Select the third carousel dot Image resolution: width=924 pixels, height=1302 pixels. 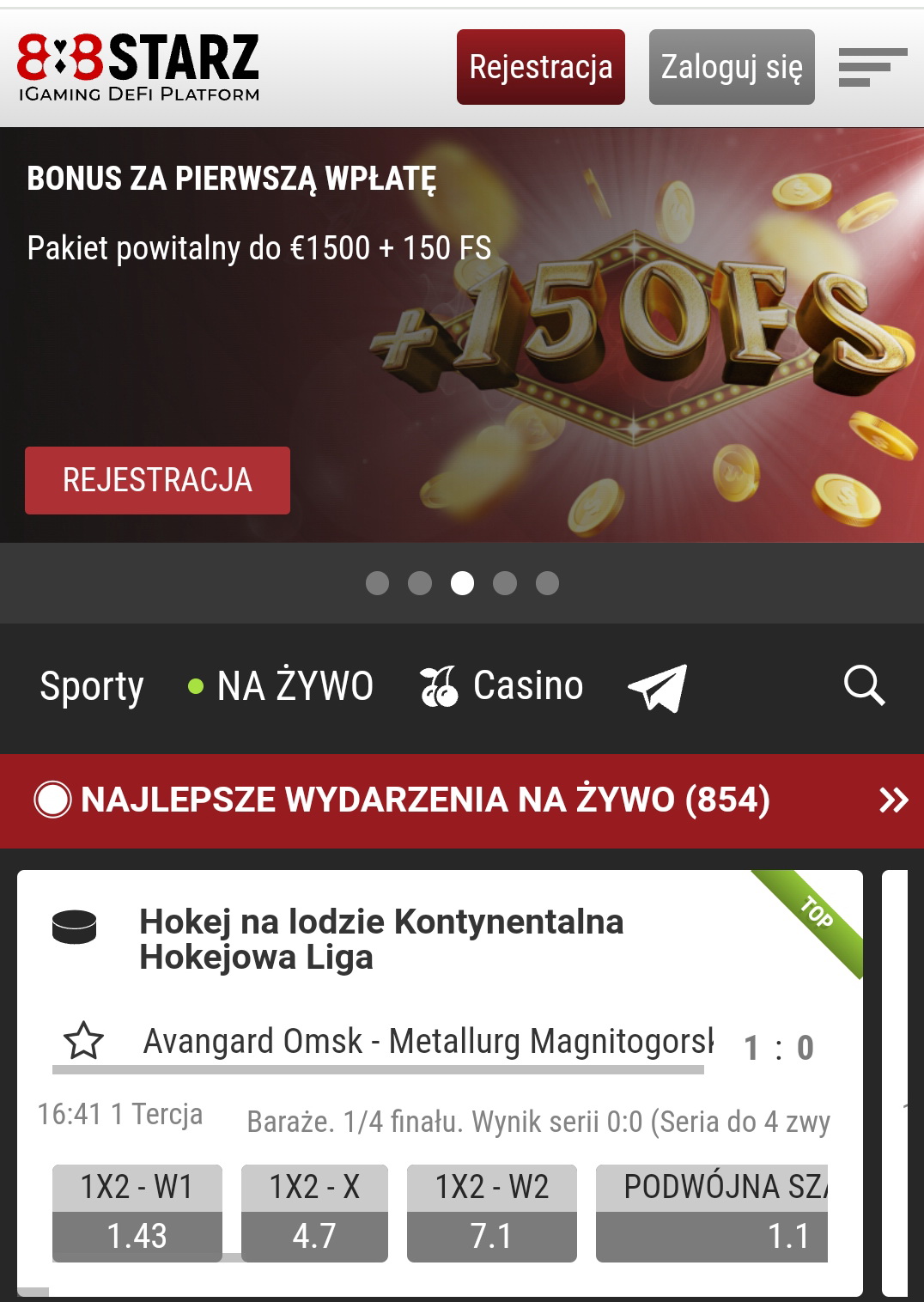pos(462,582)
